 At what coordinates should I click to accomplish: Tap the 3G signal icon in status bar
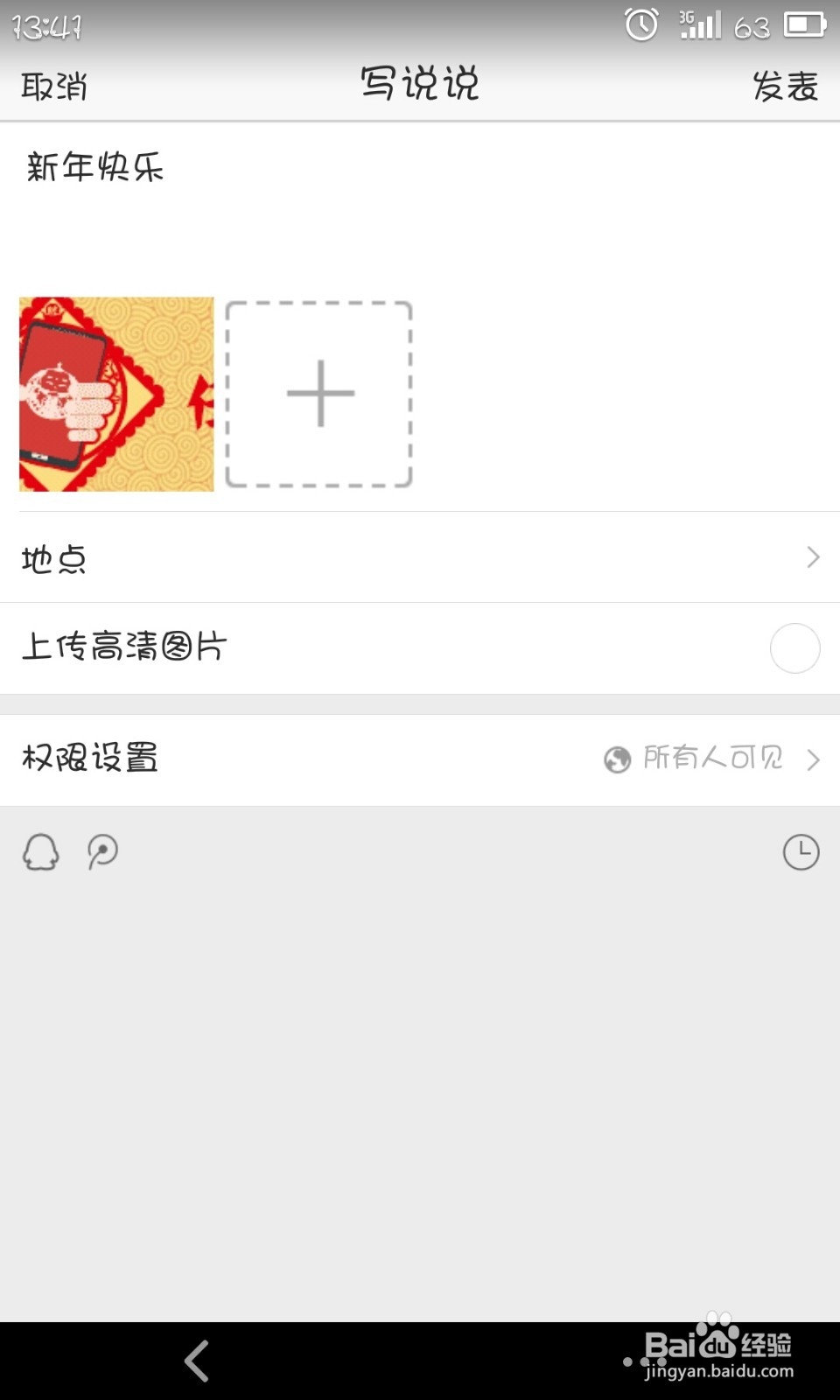pyautogui.click(x=700, y=25)
